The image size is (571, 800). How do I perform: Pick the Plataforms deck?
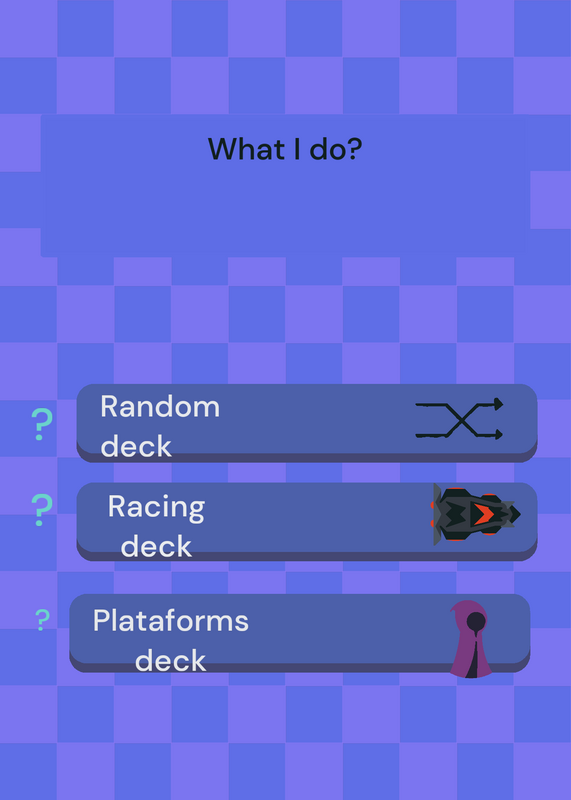coord(300,633)
